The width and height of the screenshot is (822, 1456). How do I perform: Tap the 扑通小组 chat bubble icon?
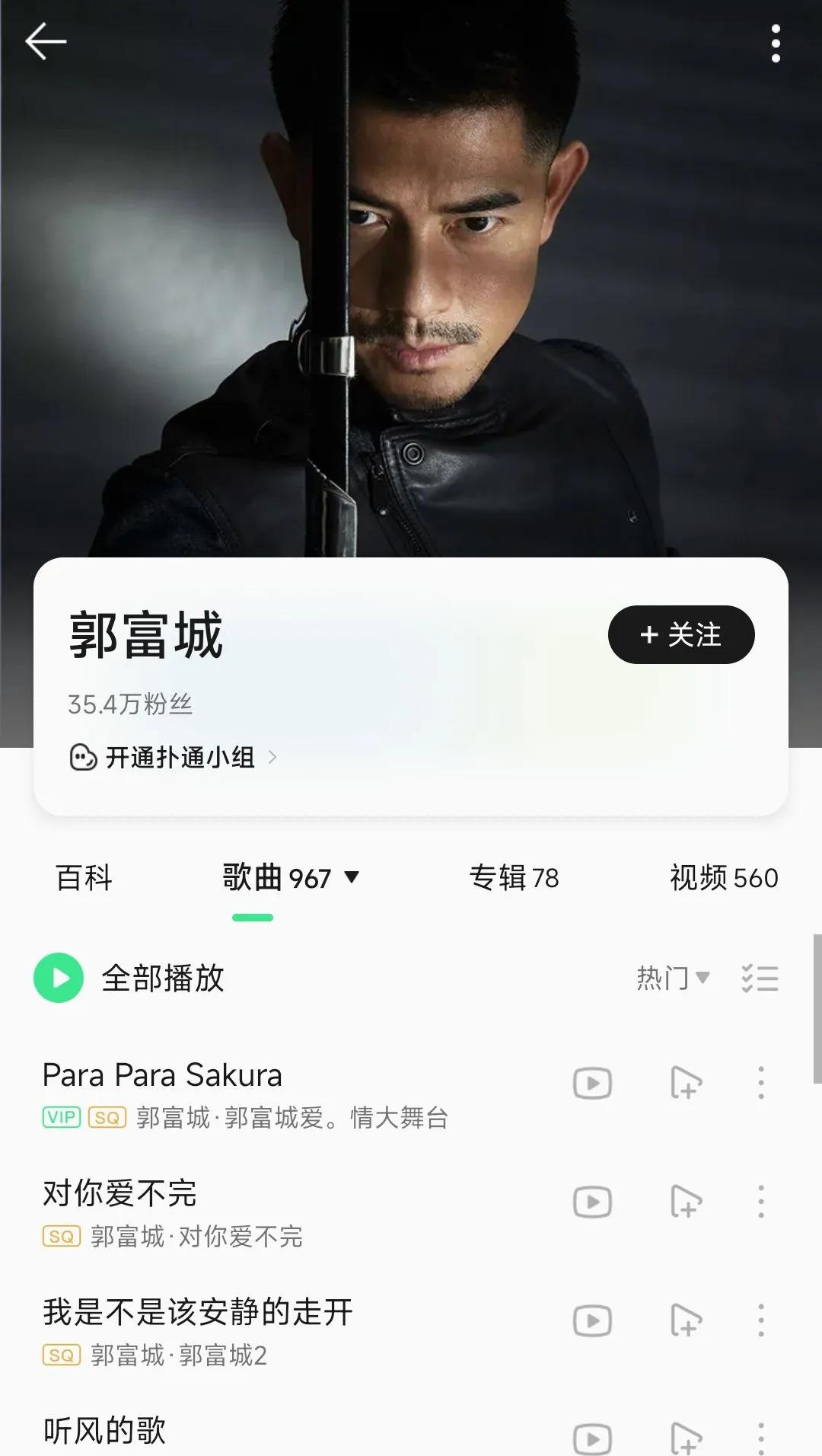pos(84,757)
